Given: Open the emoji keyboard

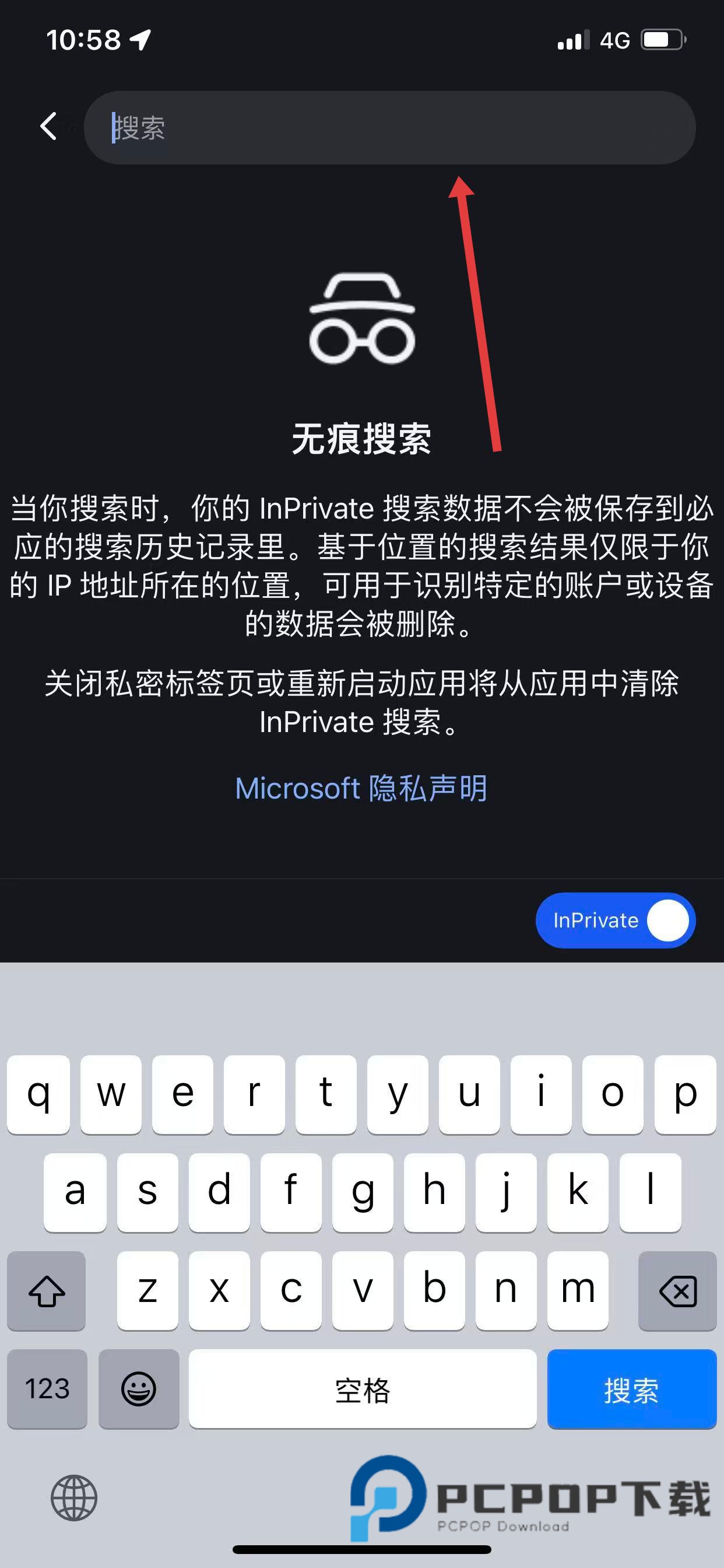Looking at the screenshot, I should (x=139, y=1389).
